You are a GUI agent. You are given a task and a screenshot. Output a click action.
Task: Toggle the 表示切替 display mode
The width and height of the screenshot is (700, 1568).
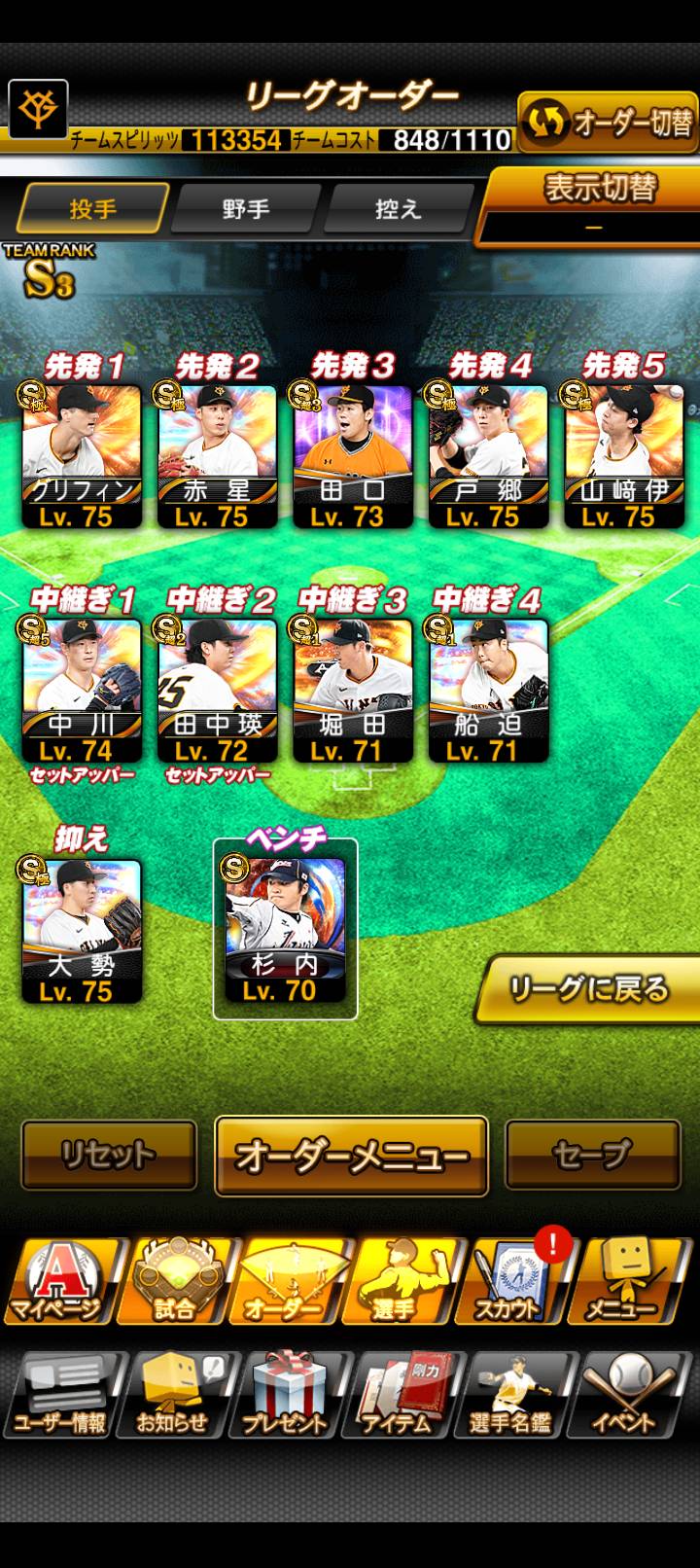point(594,206)
